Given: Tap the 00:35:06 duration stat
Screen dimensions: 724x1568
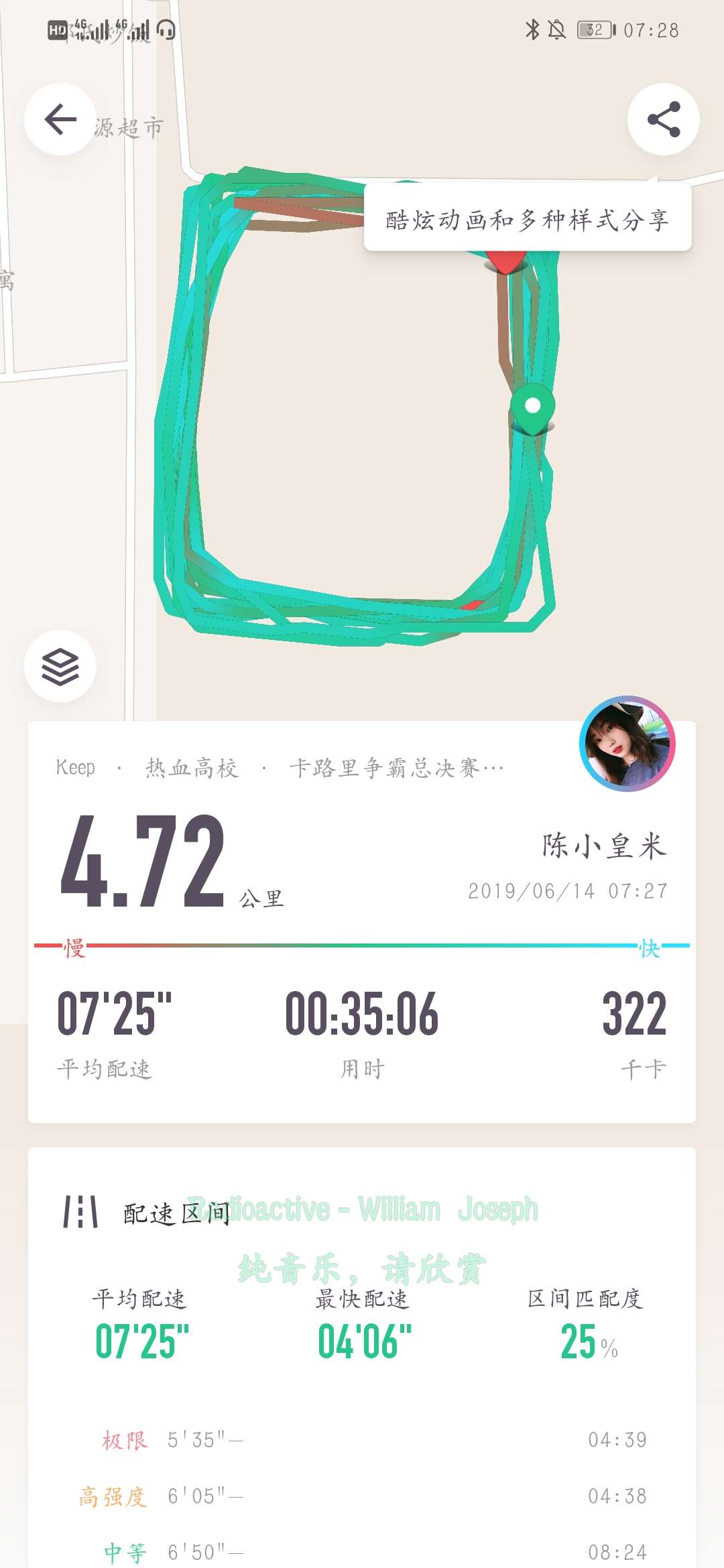Looking at the screenshot, I should [362, 1015].
